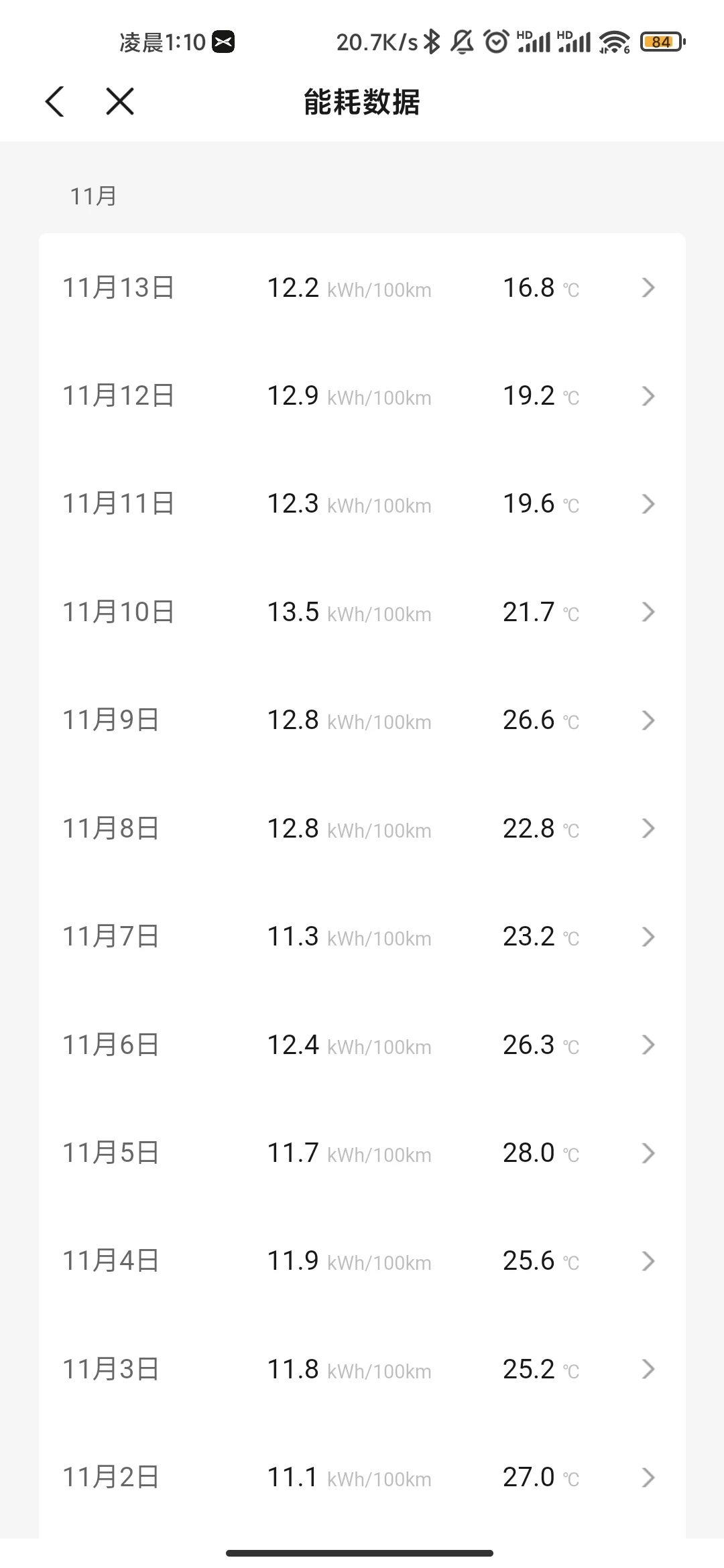View details for 11月8日
The width and height of the screenshot is (724, 1568).
(x=362, y=828)
